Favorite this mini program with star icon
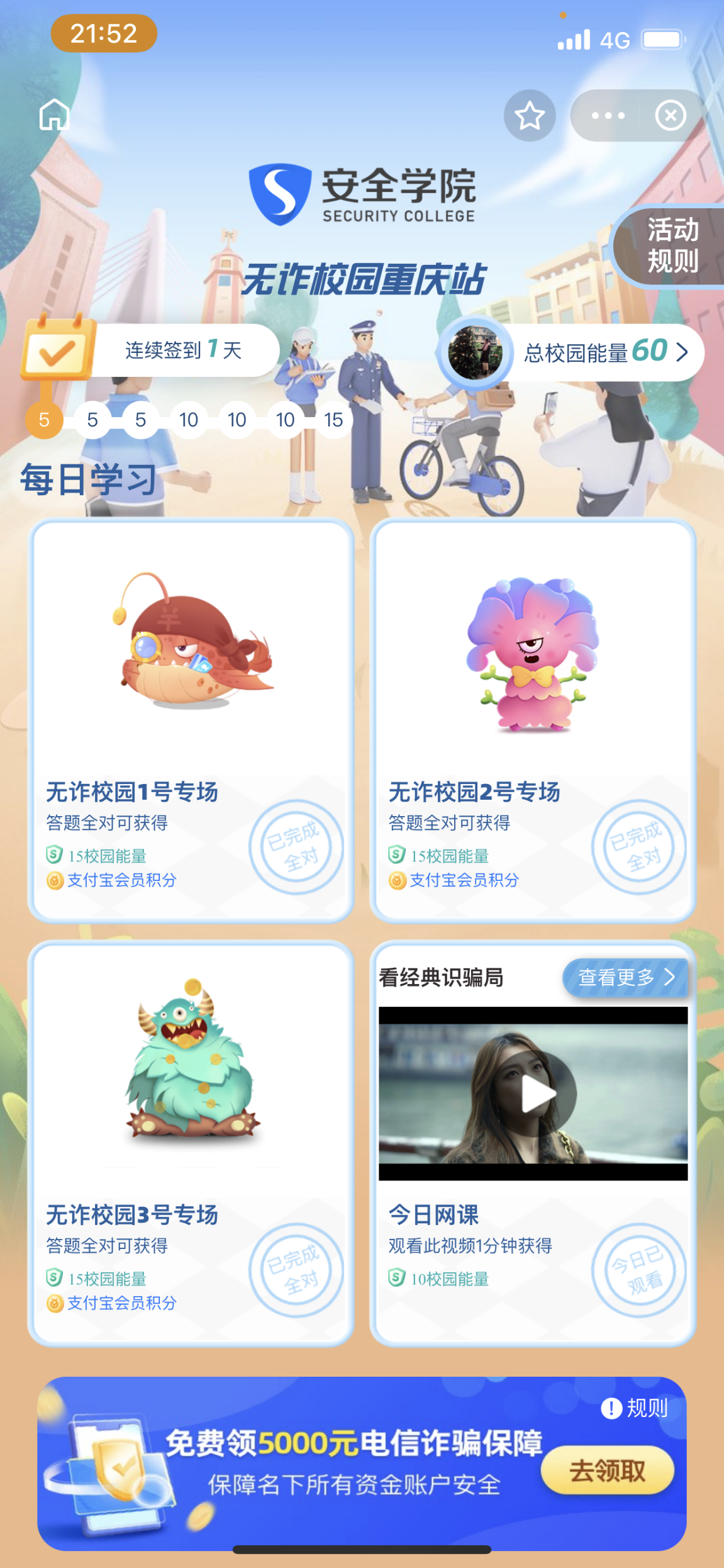The height and width of the screenshot is (1568, 724). pyautogui.click(x=530, y=116)
